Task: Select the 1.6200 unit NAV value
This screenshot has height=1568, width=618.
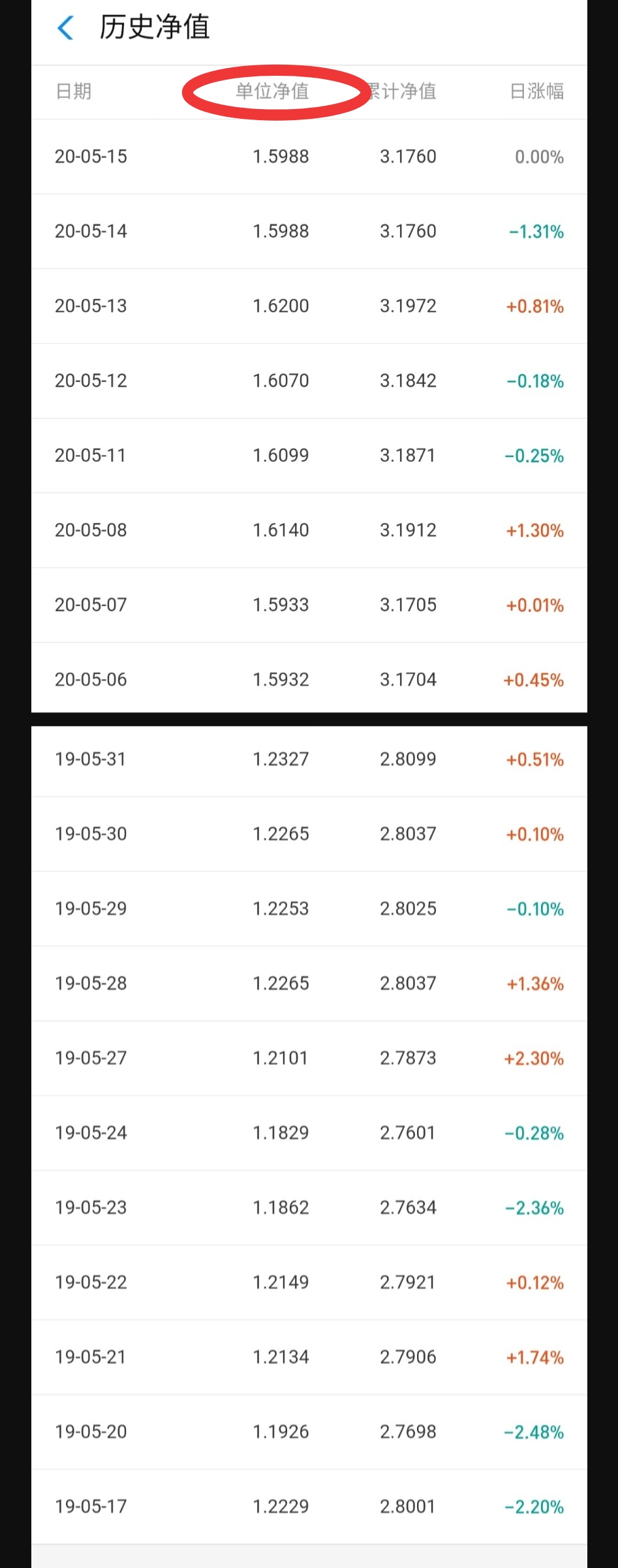Action: point(281,305)
